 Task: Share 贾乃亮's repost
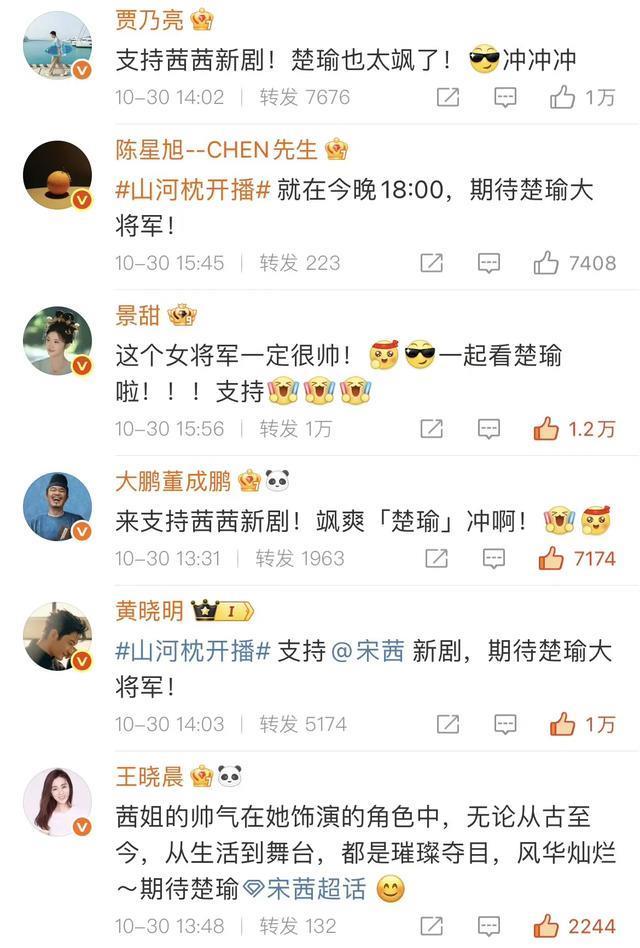pos(448,97)
